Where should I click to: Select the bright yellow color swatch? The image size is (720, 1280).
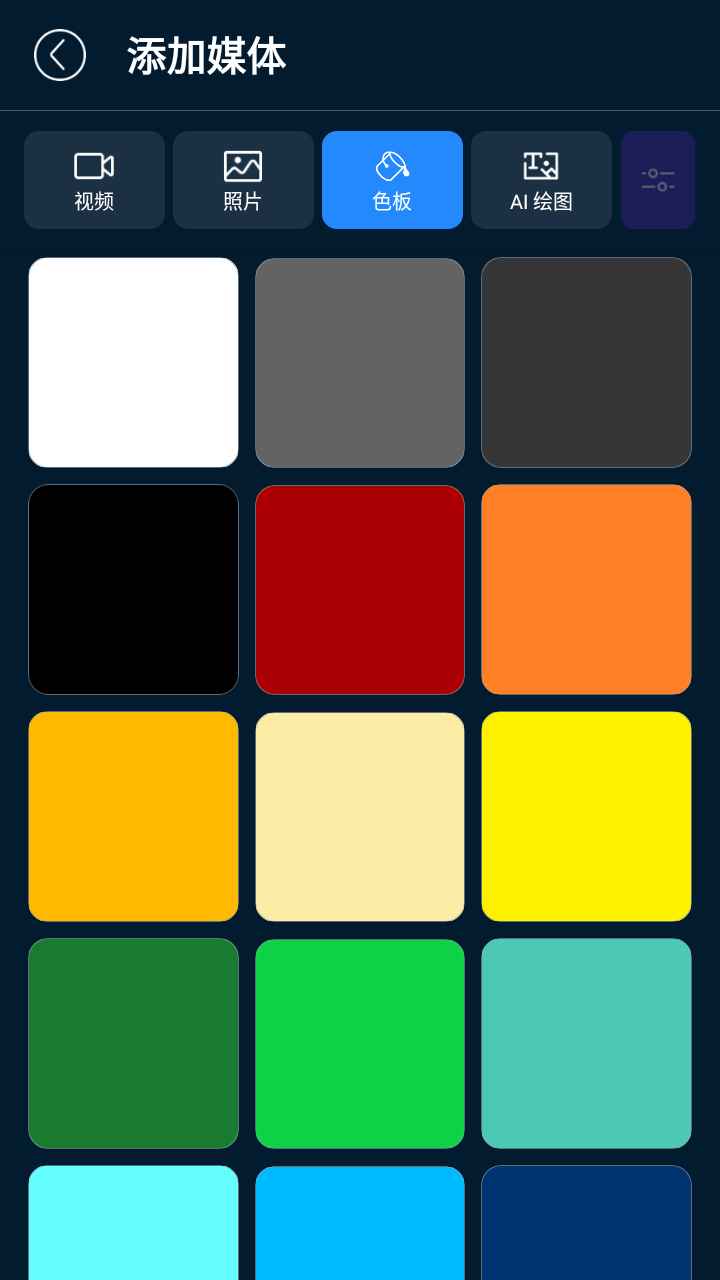(x=586, y=816)
